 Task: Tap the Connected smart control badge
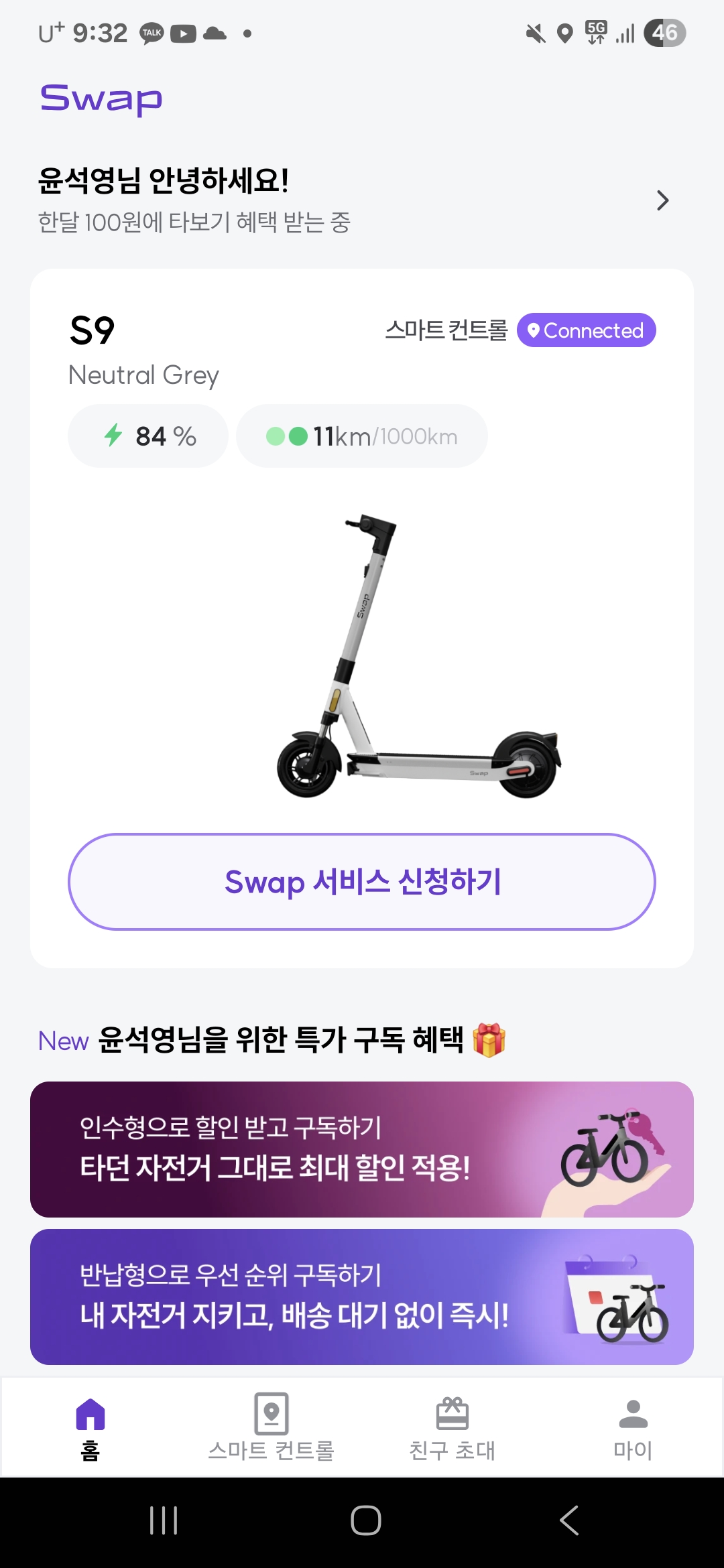(586, 330)
